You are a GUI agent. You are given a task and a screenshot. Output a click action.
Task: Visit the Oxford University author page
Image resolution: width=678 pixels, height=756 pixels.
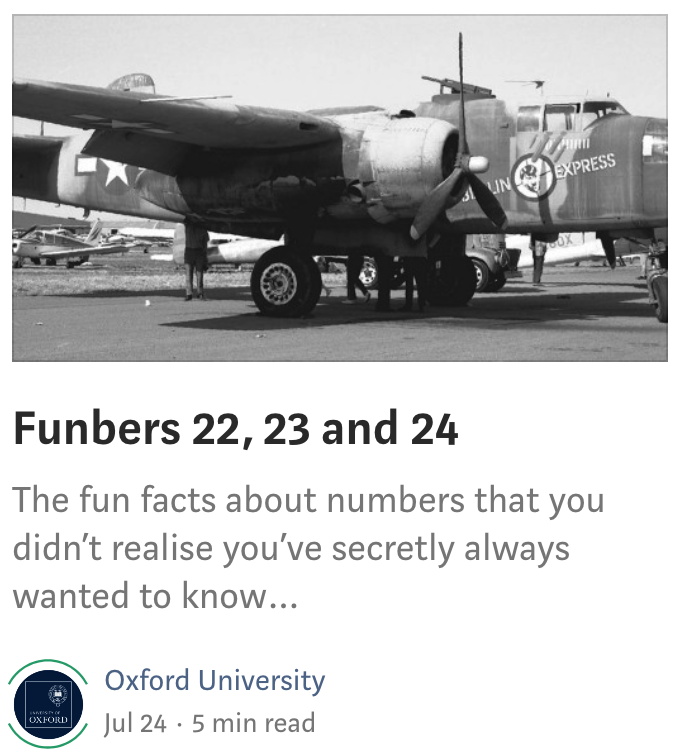click(215, 681)
